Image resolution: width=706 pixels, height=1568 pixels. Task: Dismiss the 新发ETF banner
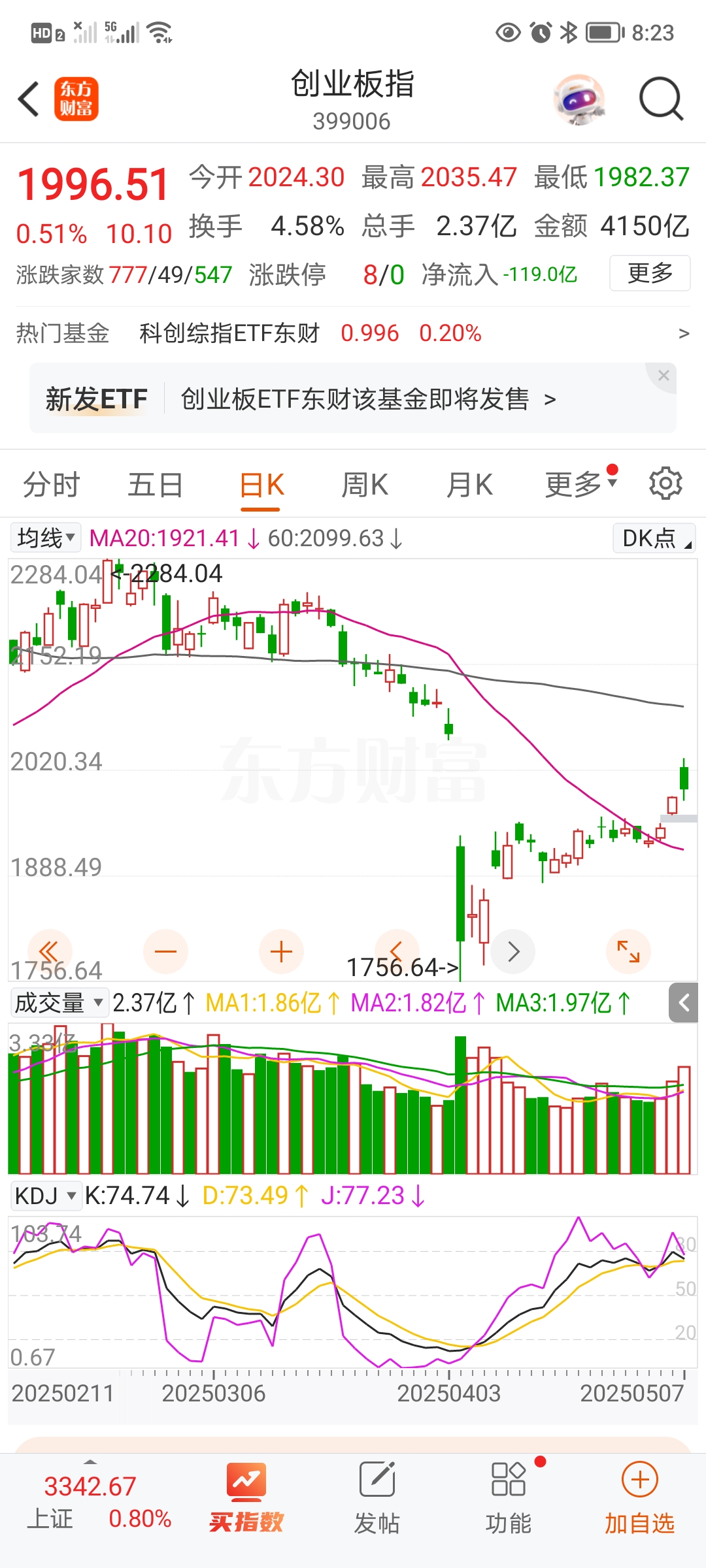(664, 376)
